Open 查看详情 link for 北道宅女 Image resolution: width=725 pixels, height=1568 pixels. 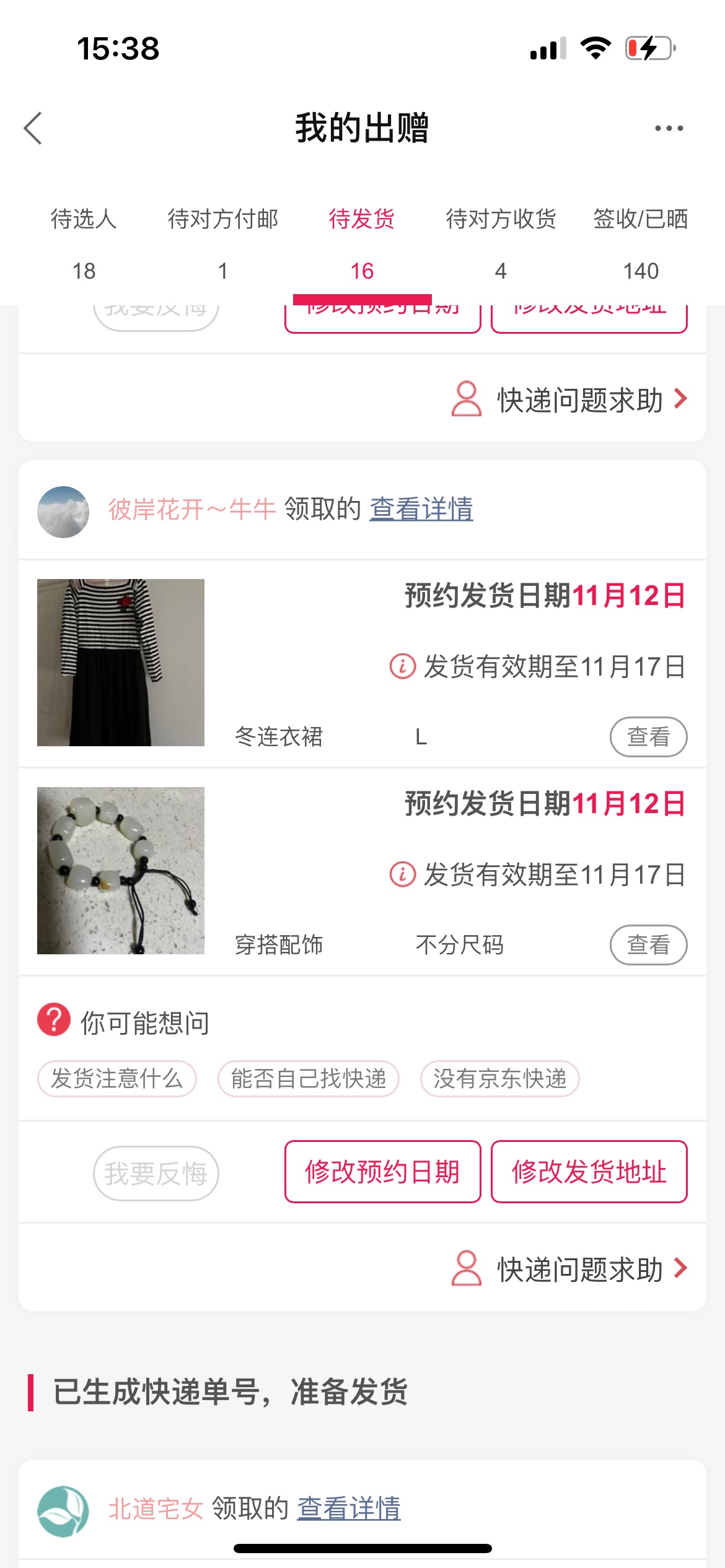pos(349,1509)
